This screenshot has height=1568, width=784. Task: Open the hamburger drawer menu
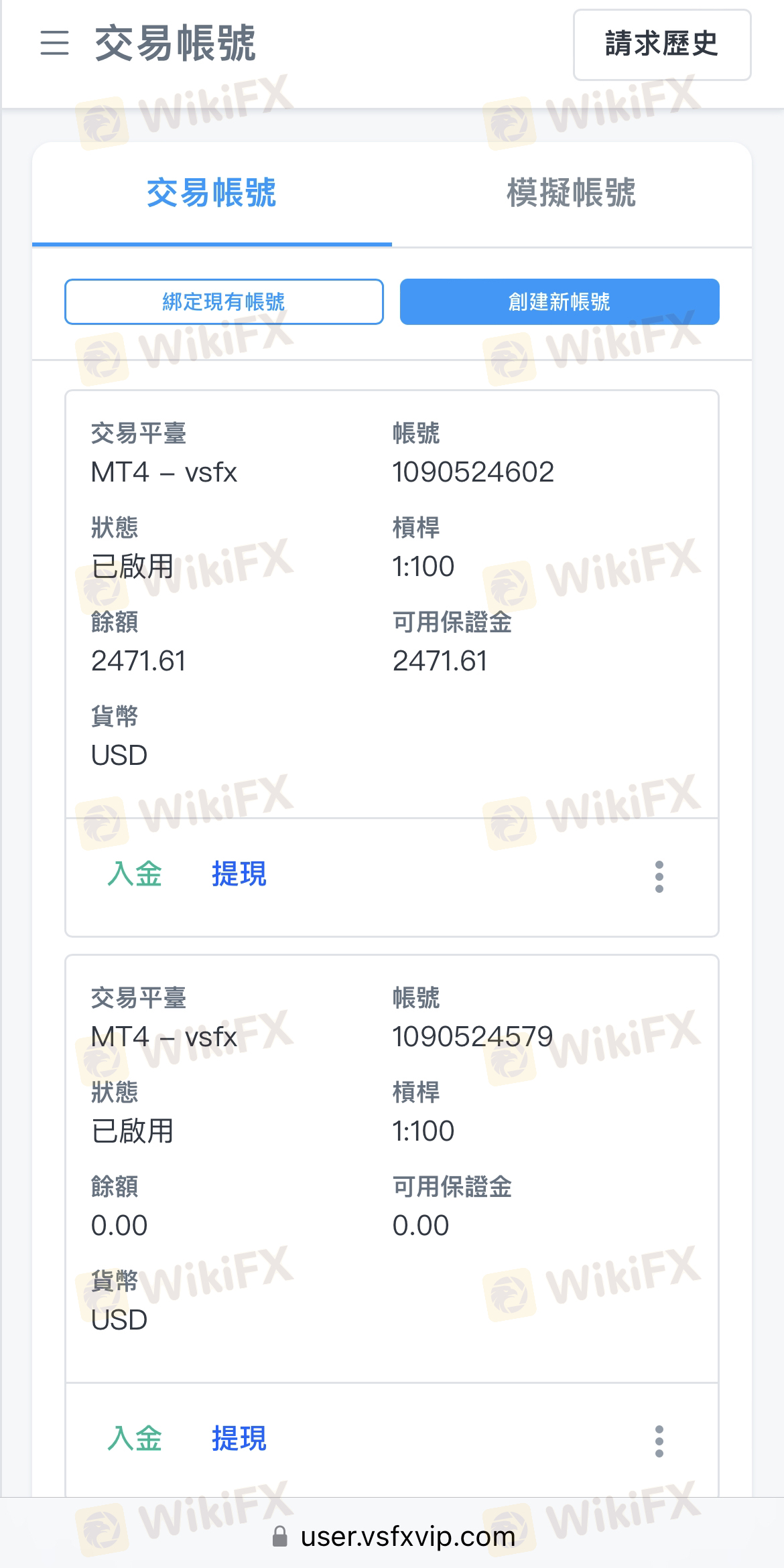tap(54, 44)
